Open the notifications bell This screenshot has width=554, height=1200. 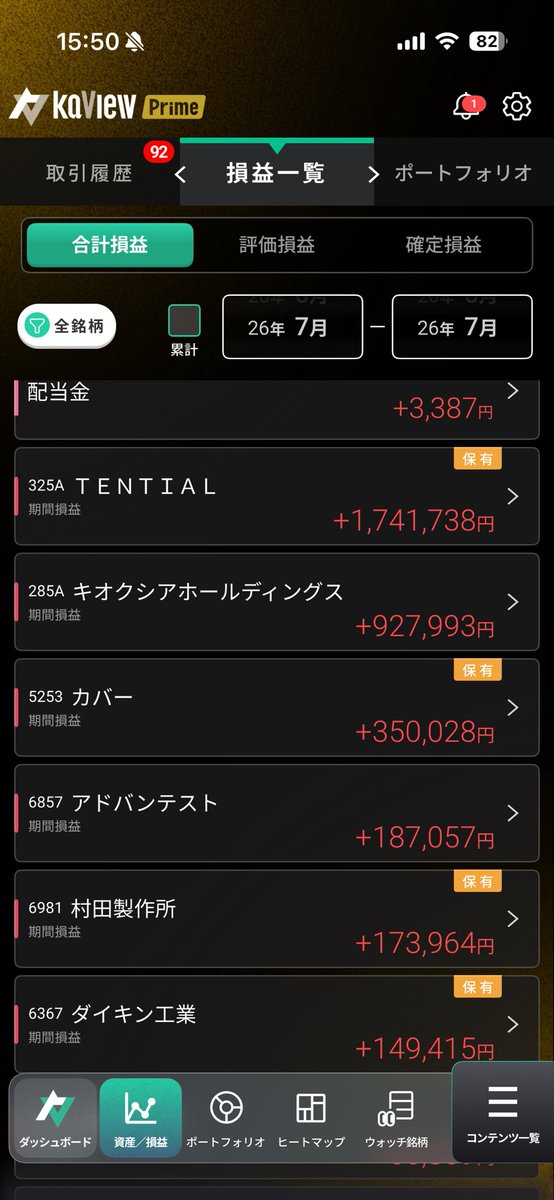467,106
